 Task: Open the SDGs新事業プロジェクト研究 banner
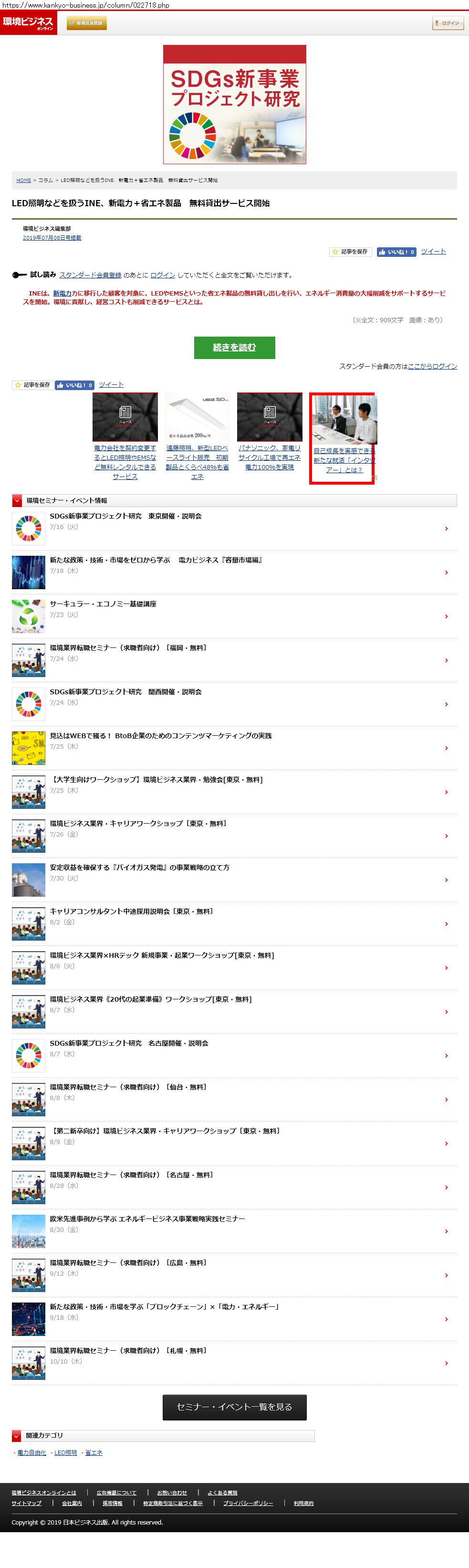coord(234,104)
